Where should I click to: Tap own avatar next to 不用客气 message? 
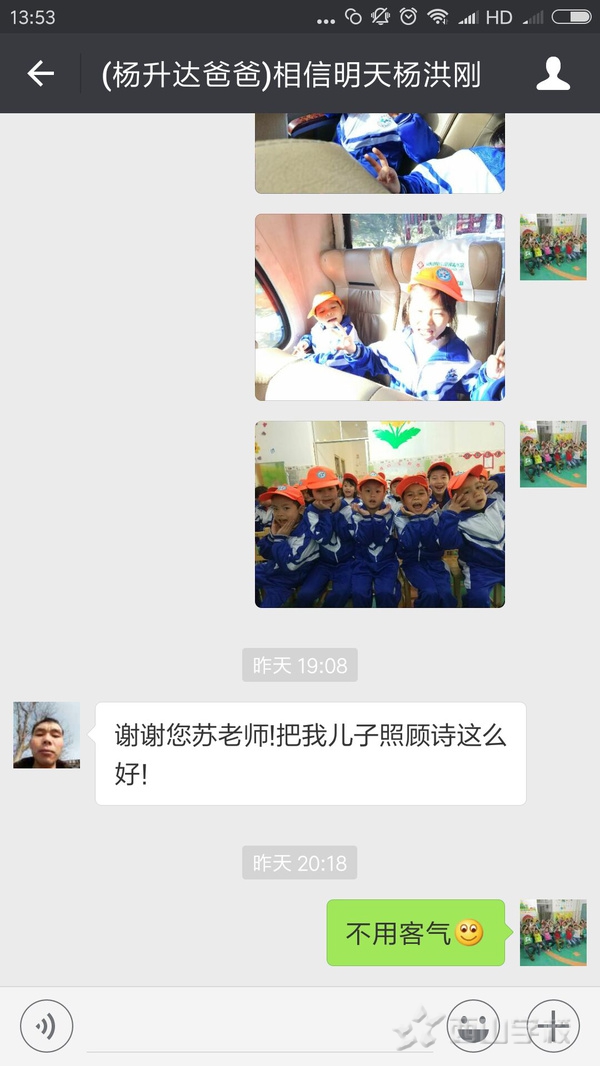coord(553,932)
